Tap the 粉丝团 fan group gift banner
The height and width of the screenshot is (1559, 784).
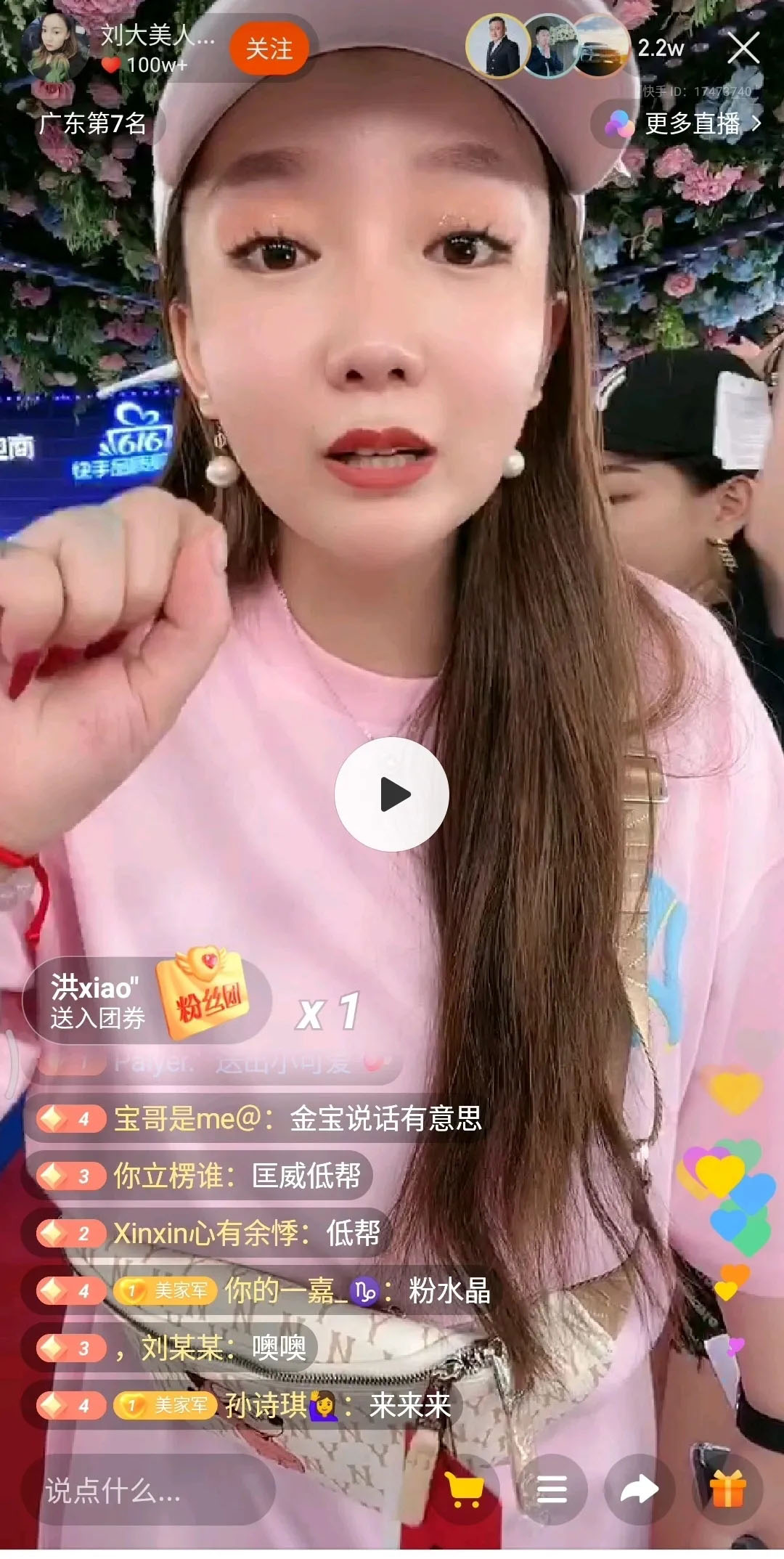[149, 1001]
